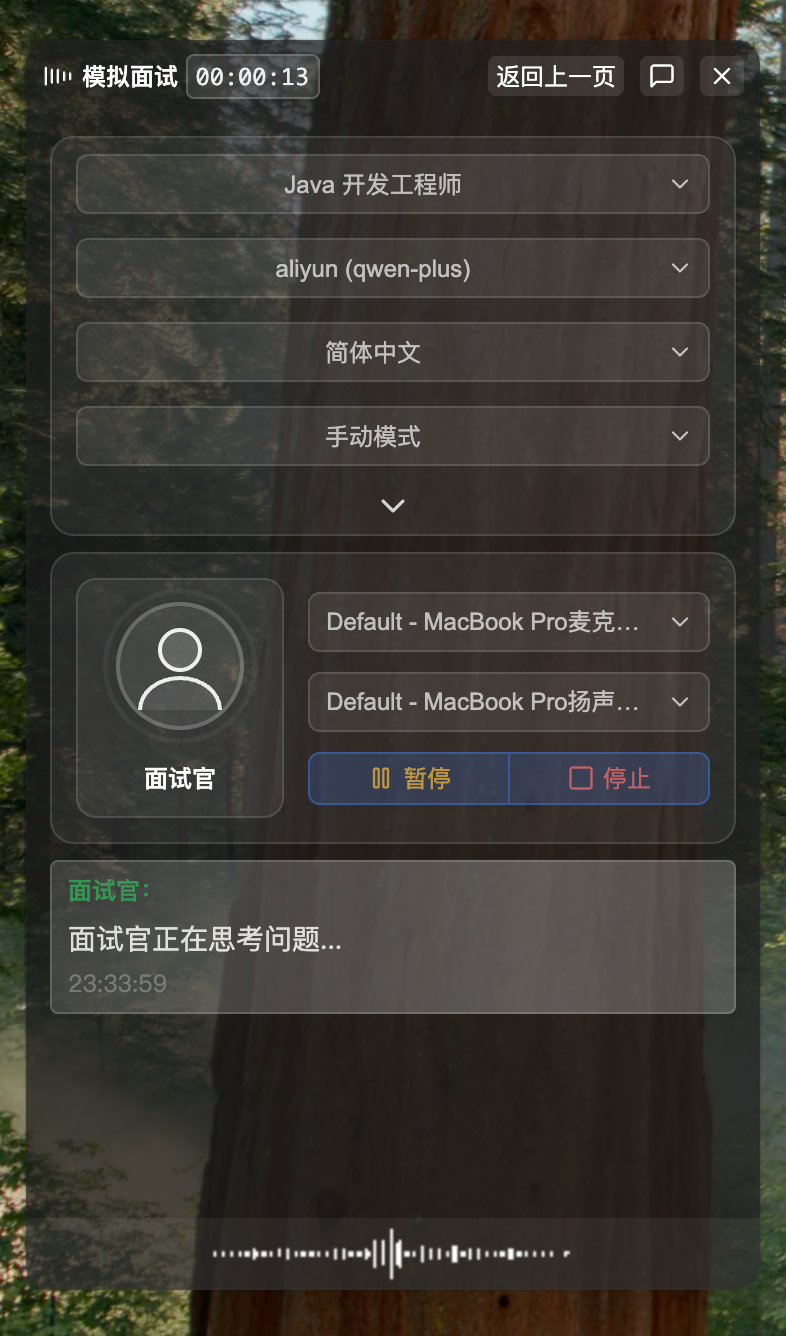This screenshot has height=1336, width=786.
Task: Pause the interview with 暂停
Action: pos(410,778)
